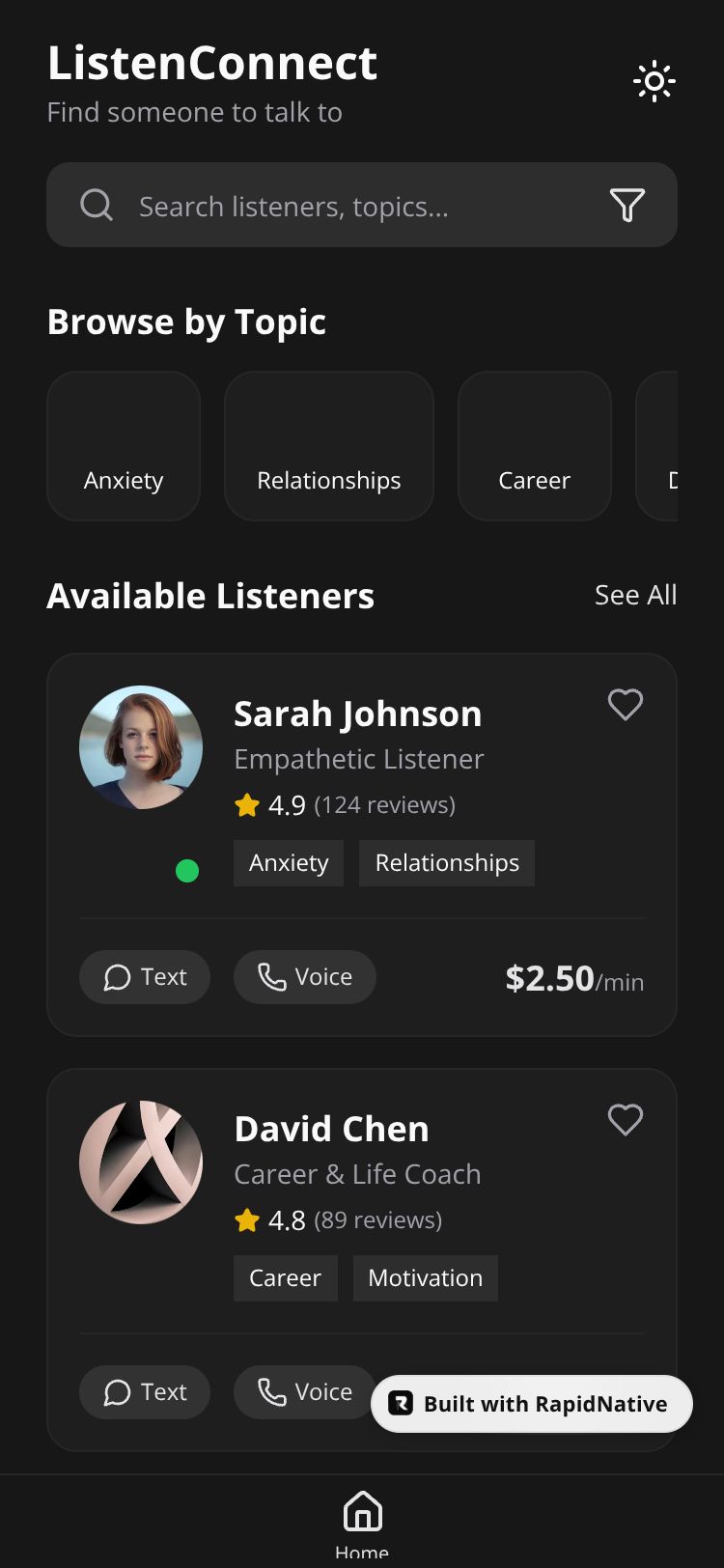Start a Text chat with Sarah Johnson
The image size is (724, 1568).
tap(145, 977)
